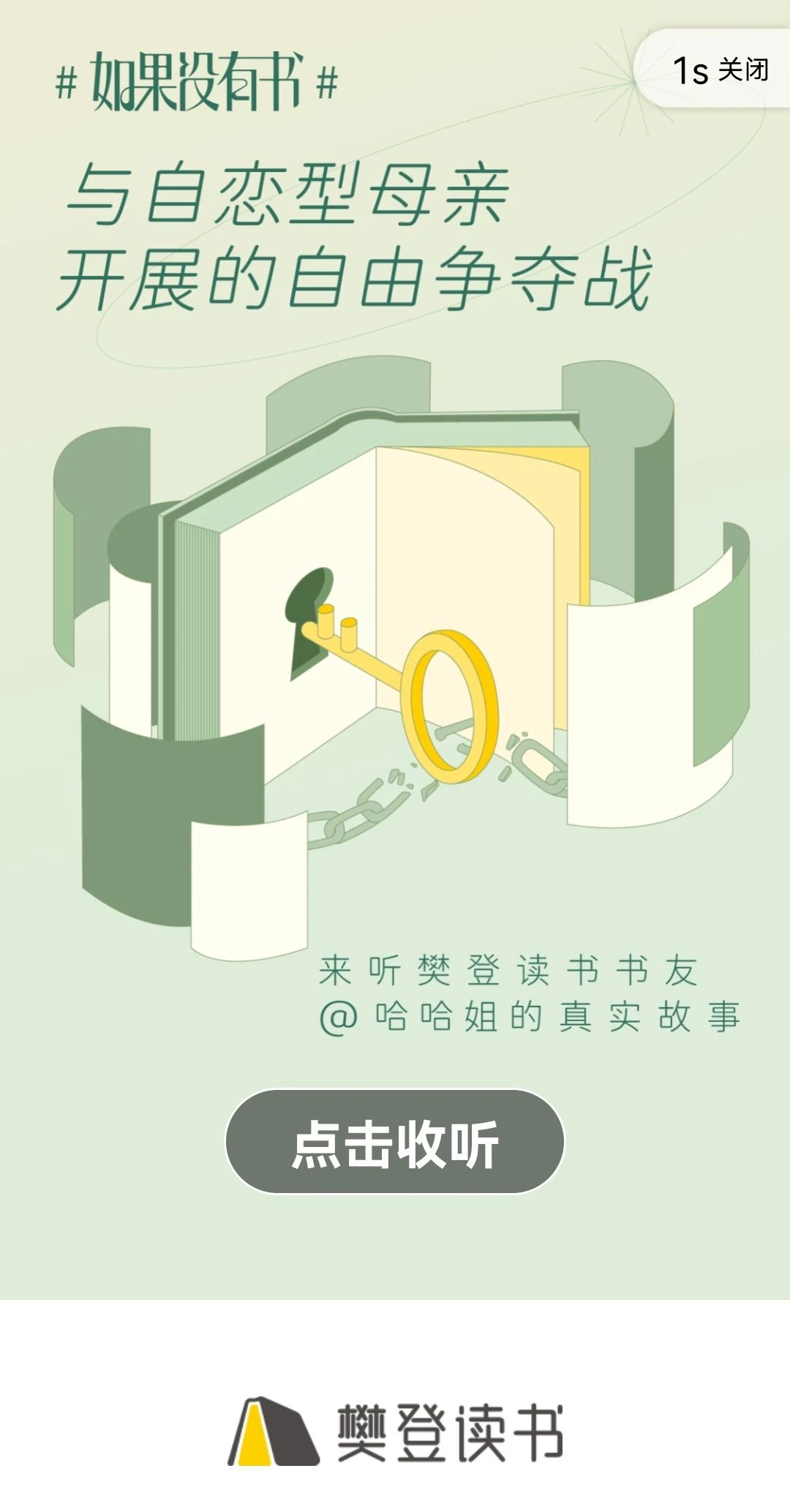Tap the 点击收听 button
Viewport: 790px width, 1512px height.
(394, 1142)
